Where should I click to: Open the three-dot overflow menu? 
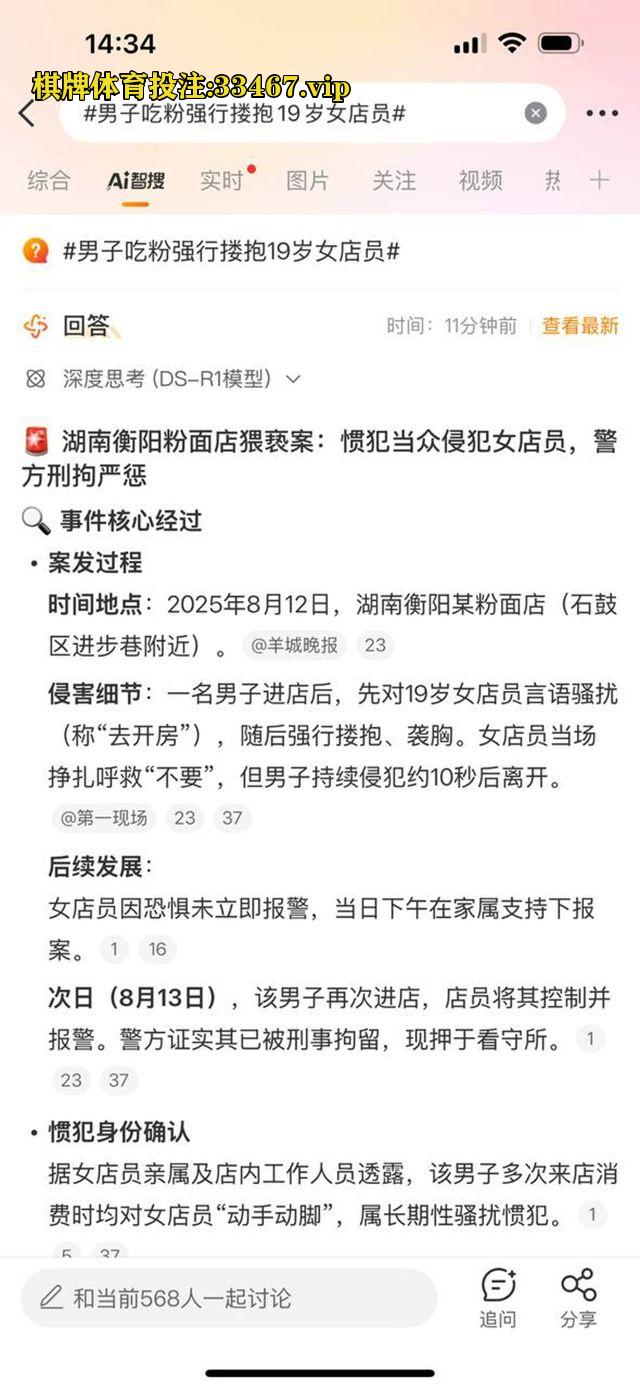coord(602,114)
